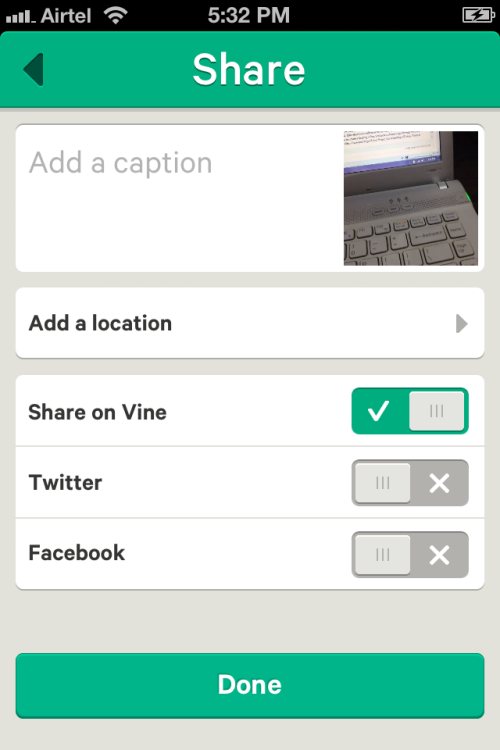Tap the Done button
Viewport: 500px width, 750px height.
tap(250, 685)
